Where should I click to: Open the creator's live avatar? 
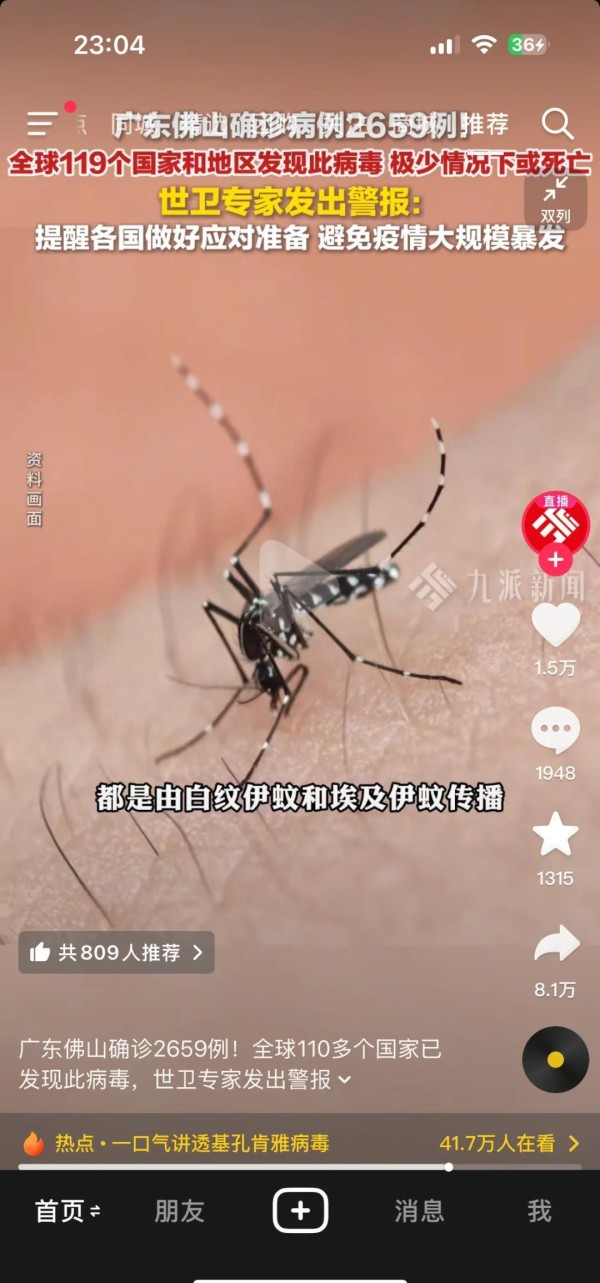click(555, 524)
